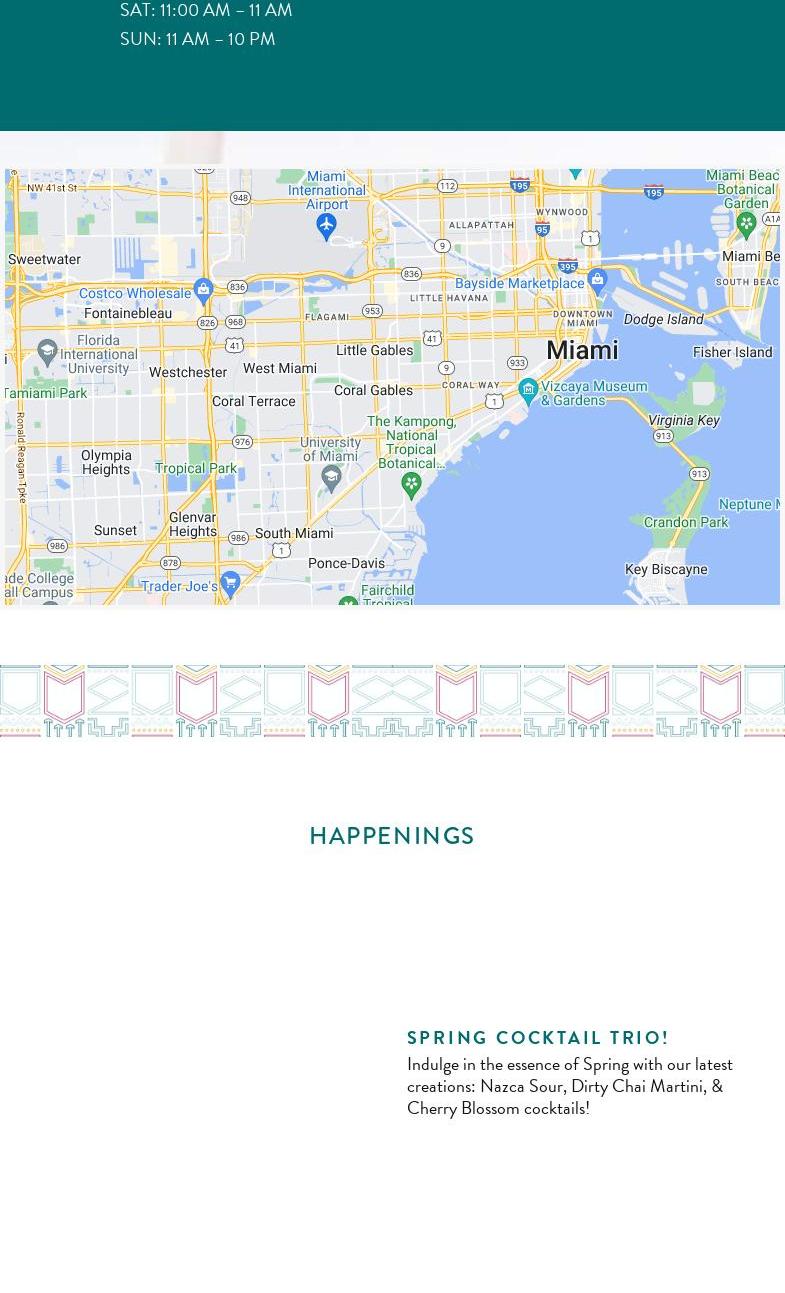
Task: Select the Florida International University marker
Action: [47, 350]
